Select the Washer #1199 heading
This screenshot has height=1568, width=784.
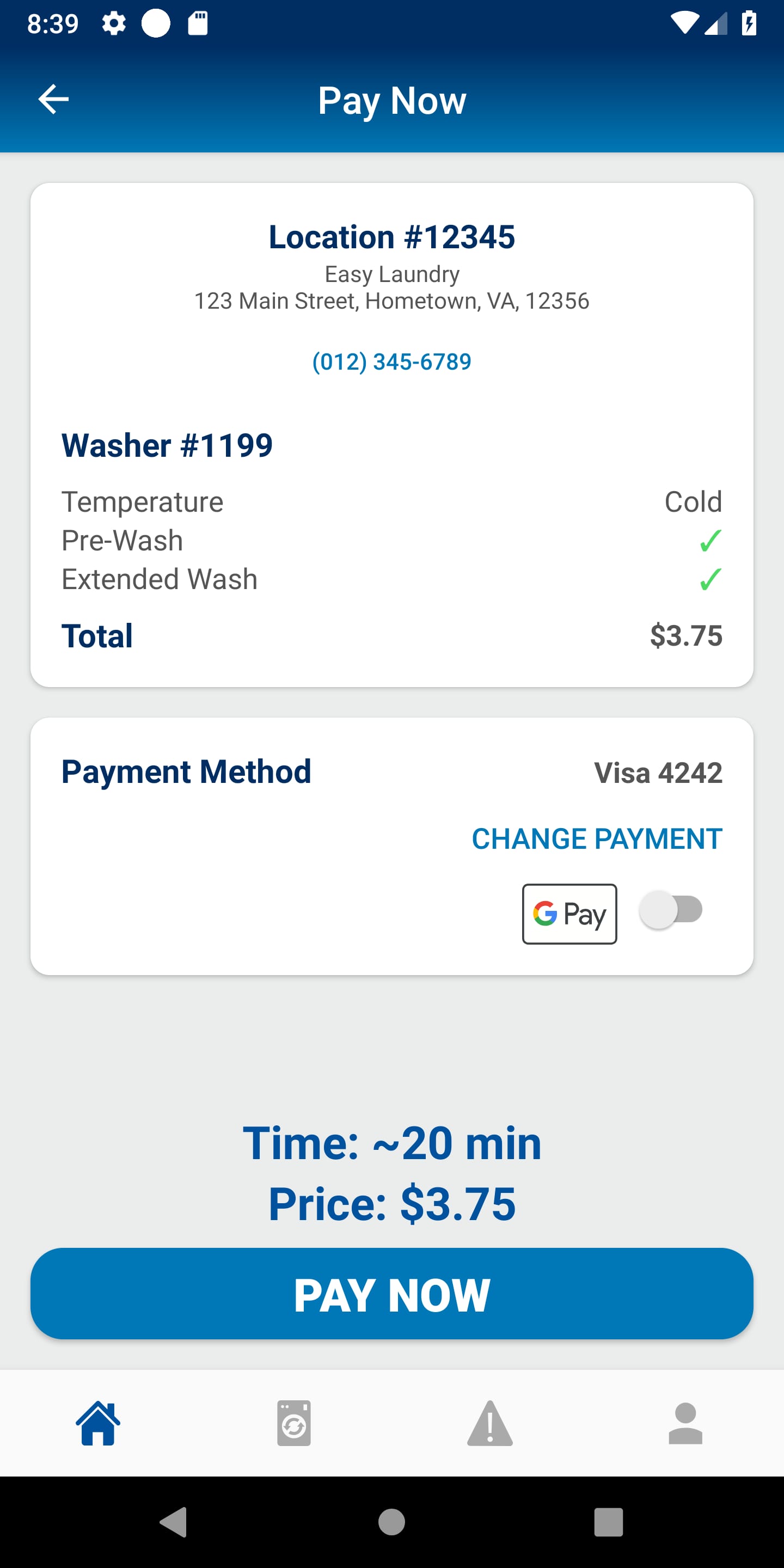167,445
